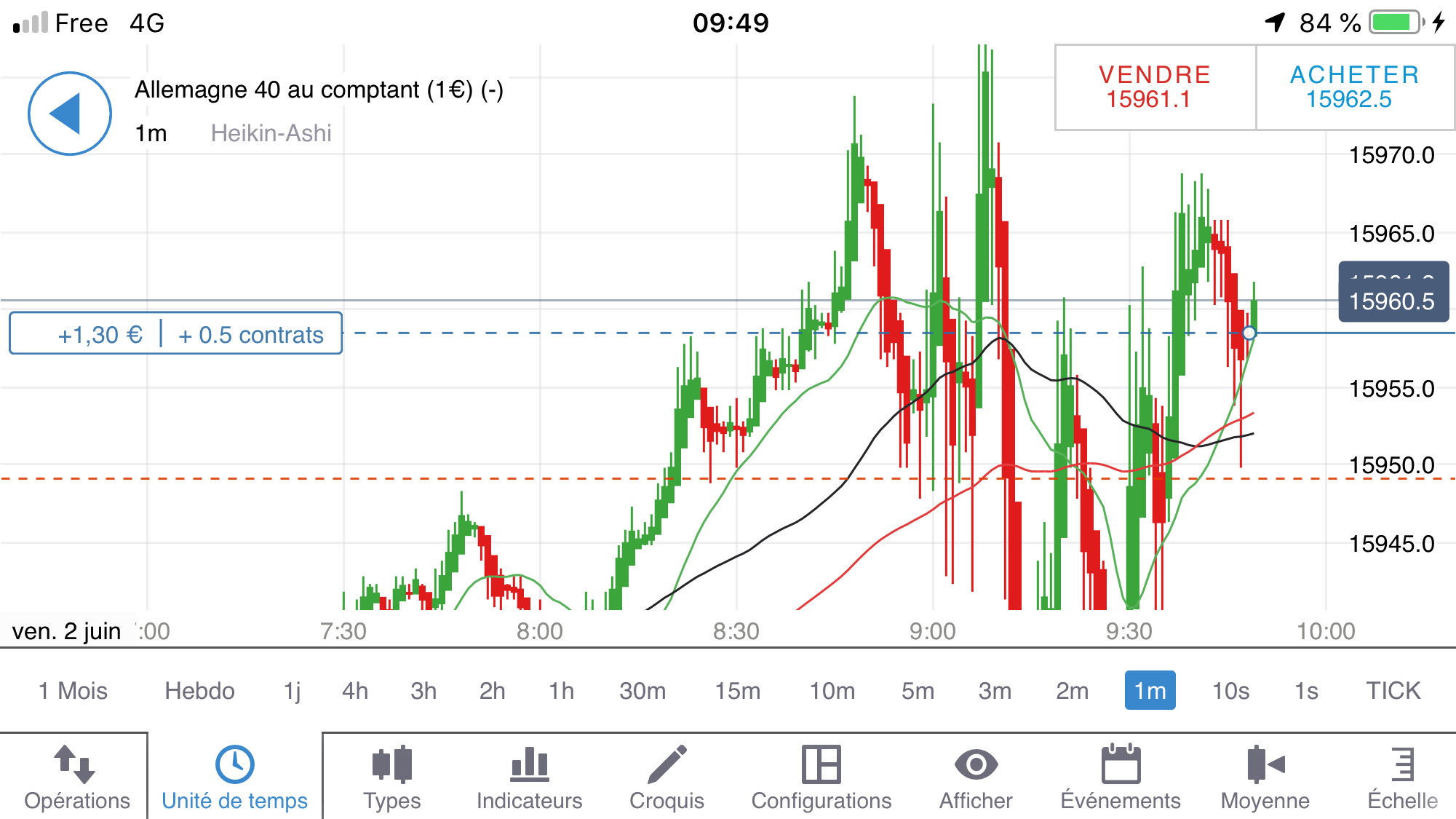The width and height of the screenshot is (1456, 819).
Task: Select the 4h timeframe
Action: point(355,690)
